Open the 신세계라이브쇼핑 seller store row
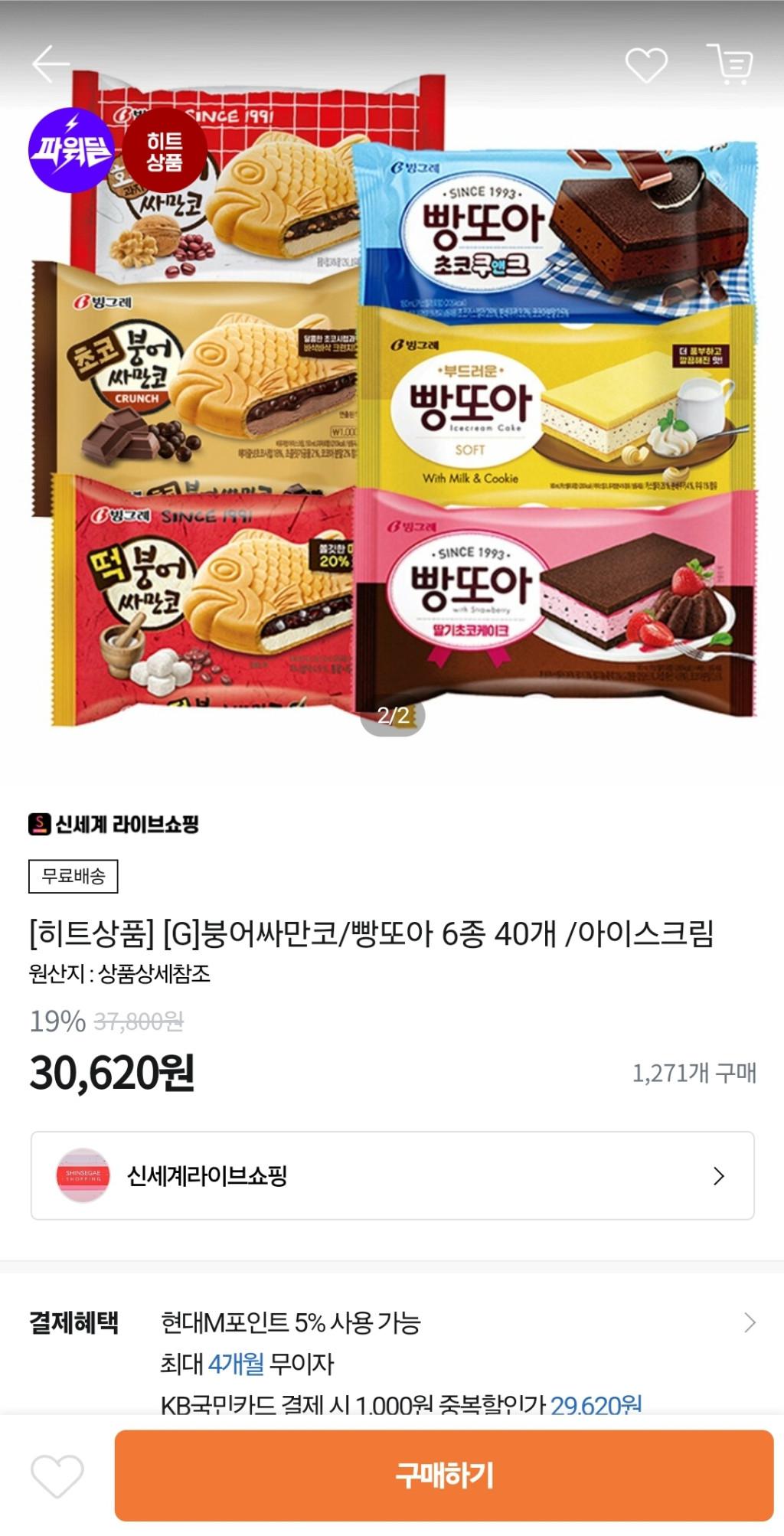Viewport: 784px width, 1536px height. [392, 1175]
